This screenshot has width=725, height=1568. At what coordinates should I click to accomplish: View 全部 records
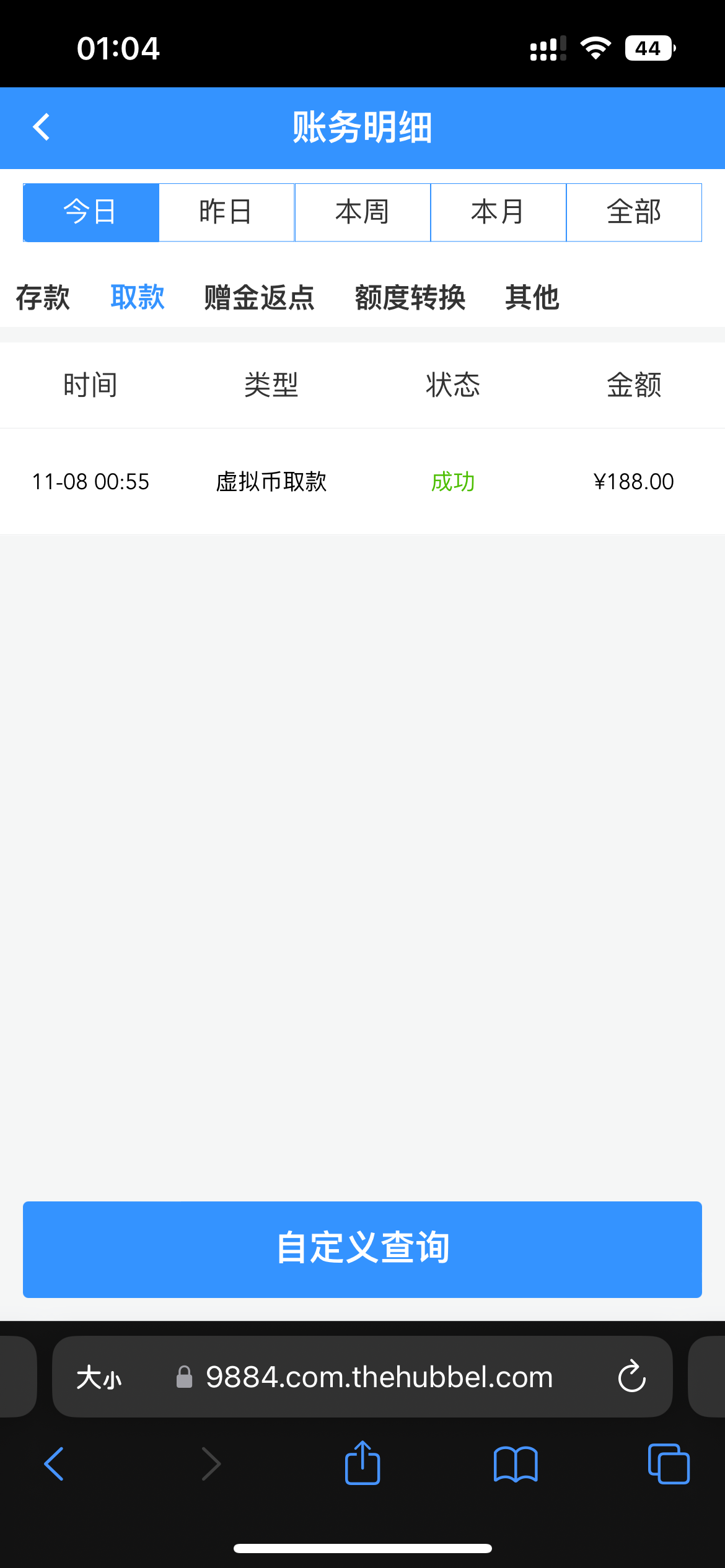pos(634,212)
